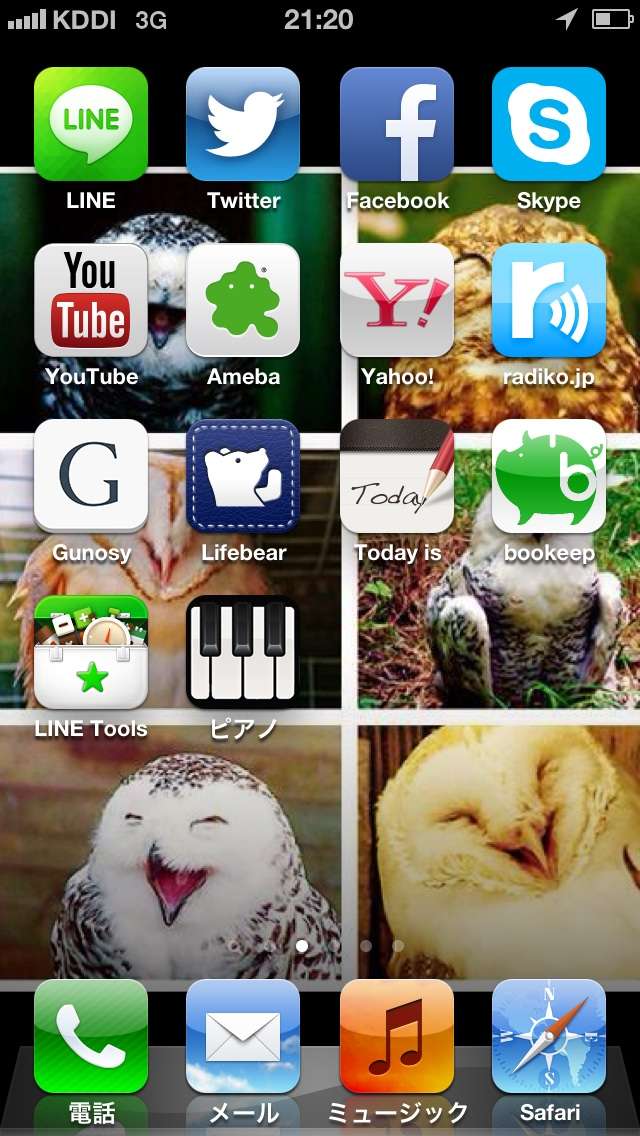Open the Safari browser
Viewport: 640px width, 1136px height.
[x=549, y=1036]
